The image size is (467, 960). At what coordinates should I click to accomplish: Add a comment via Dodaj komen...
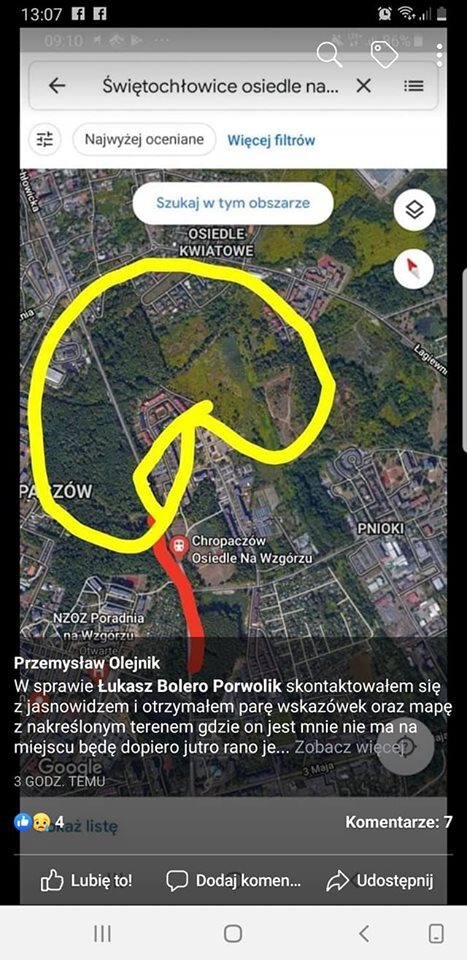[x=234, y=881]
